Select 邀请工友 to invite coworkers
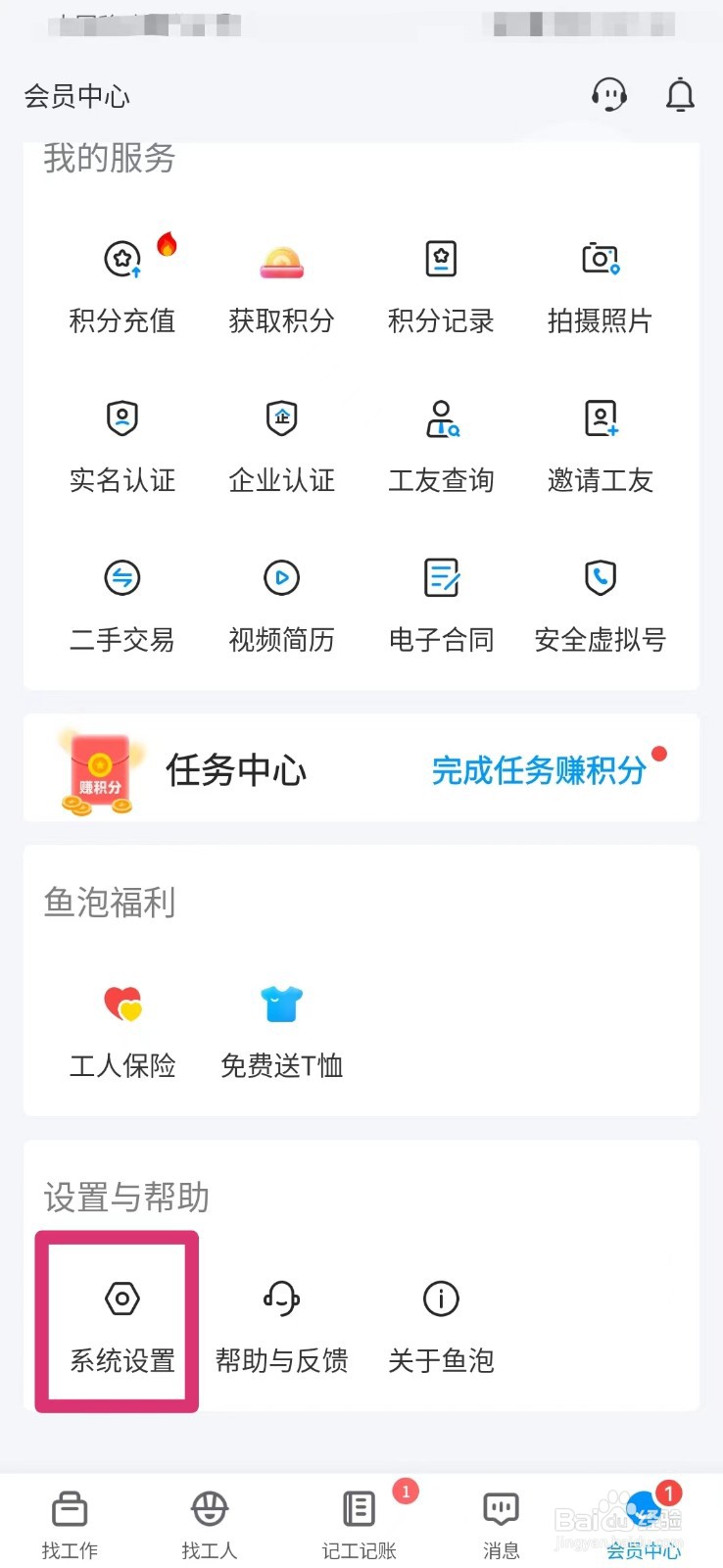The width and height of the screenshot is (723, 1568). coord(600,446)
